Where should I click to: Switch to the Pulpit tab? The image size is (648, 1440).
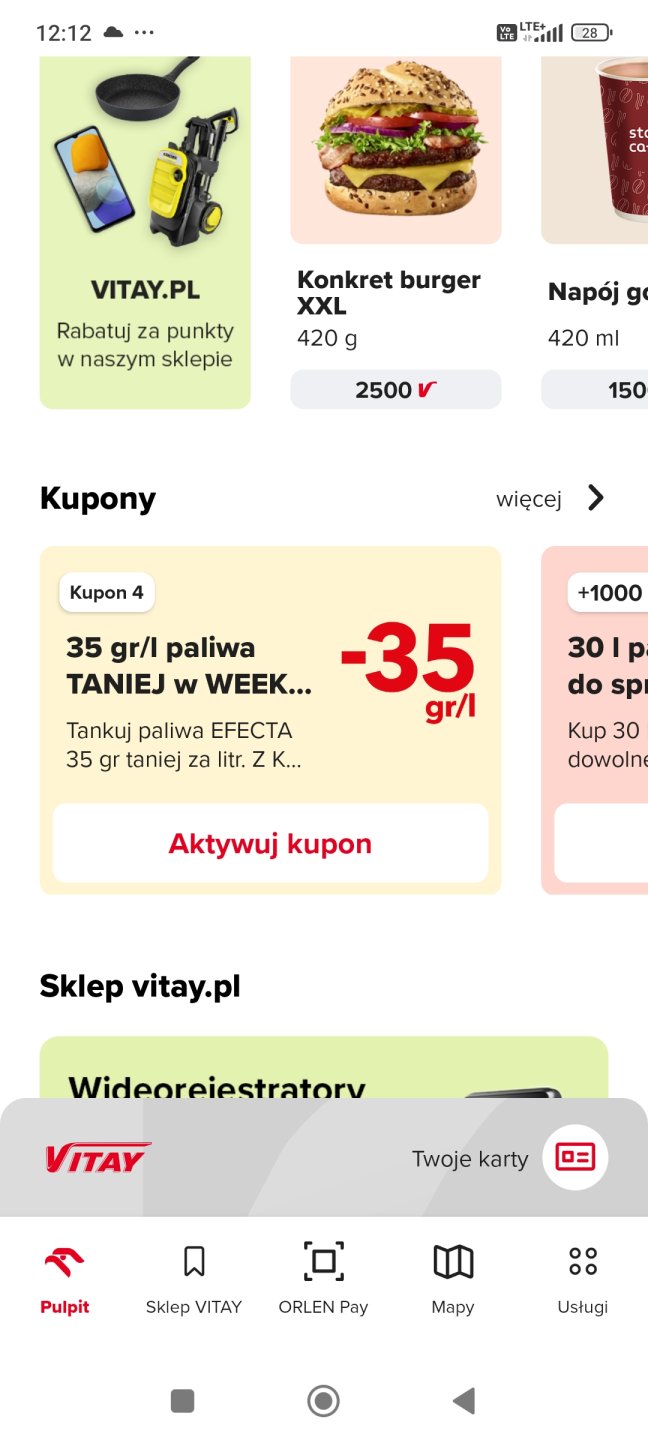[65, 1278]
